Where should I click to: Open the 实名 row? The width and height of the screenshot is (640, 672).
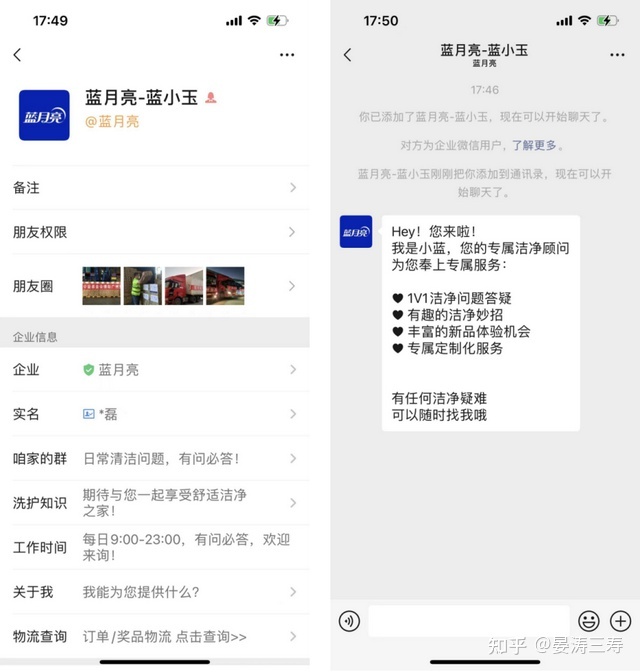click(155, 414)
